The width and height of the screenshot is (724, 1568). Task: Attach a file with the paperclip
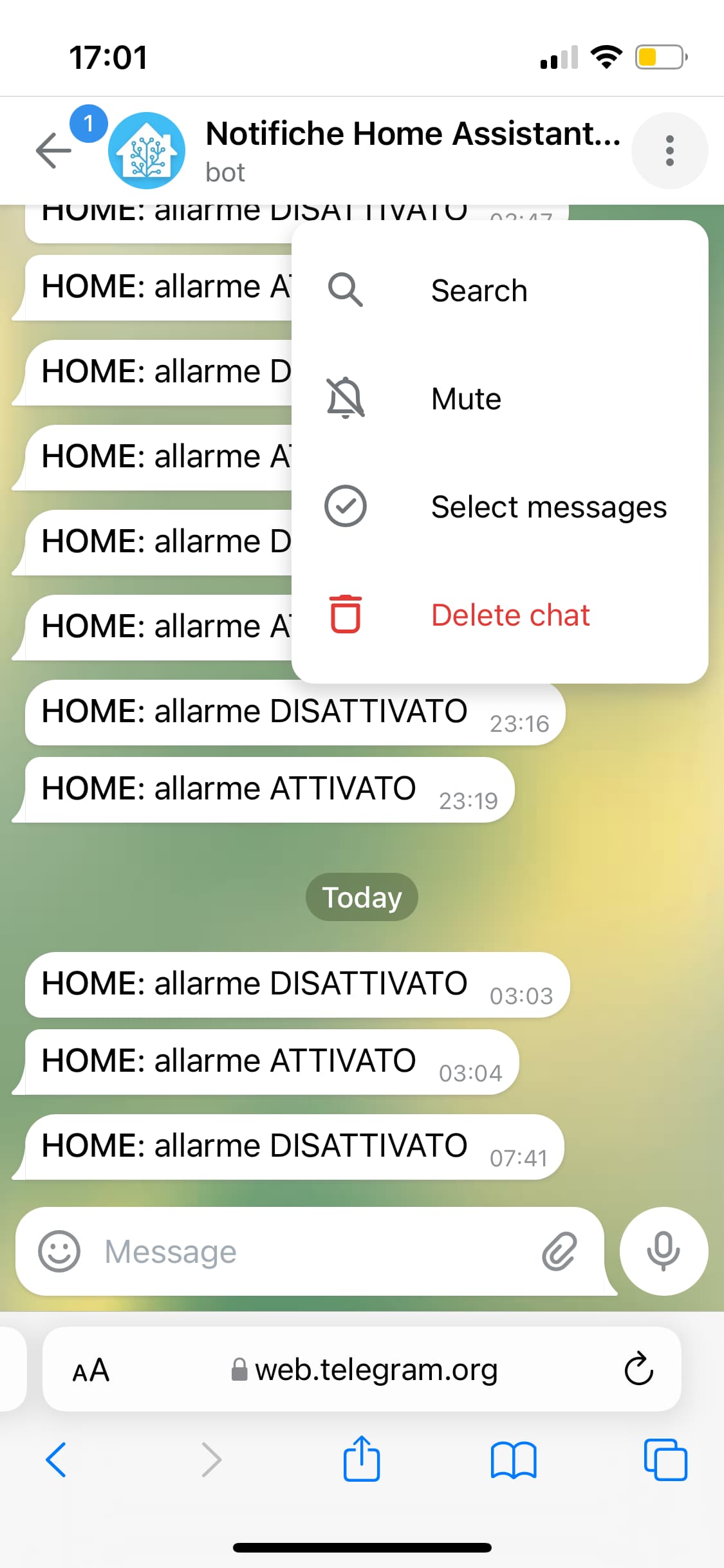pos(559,1252)
